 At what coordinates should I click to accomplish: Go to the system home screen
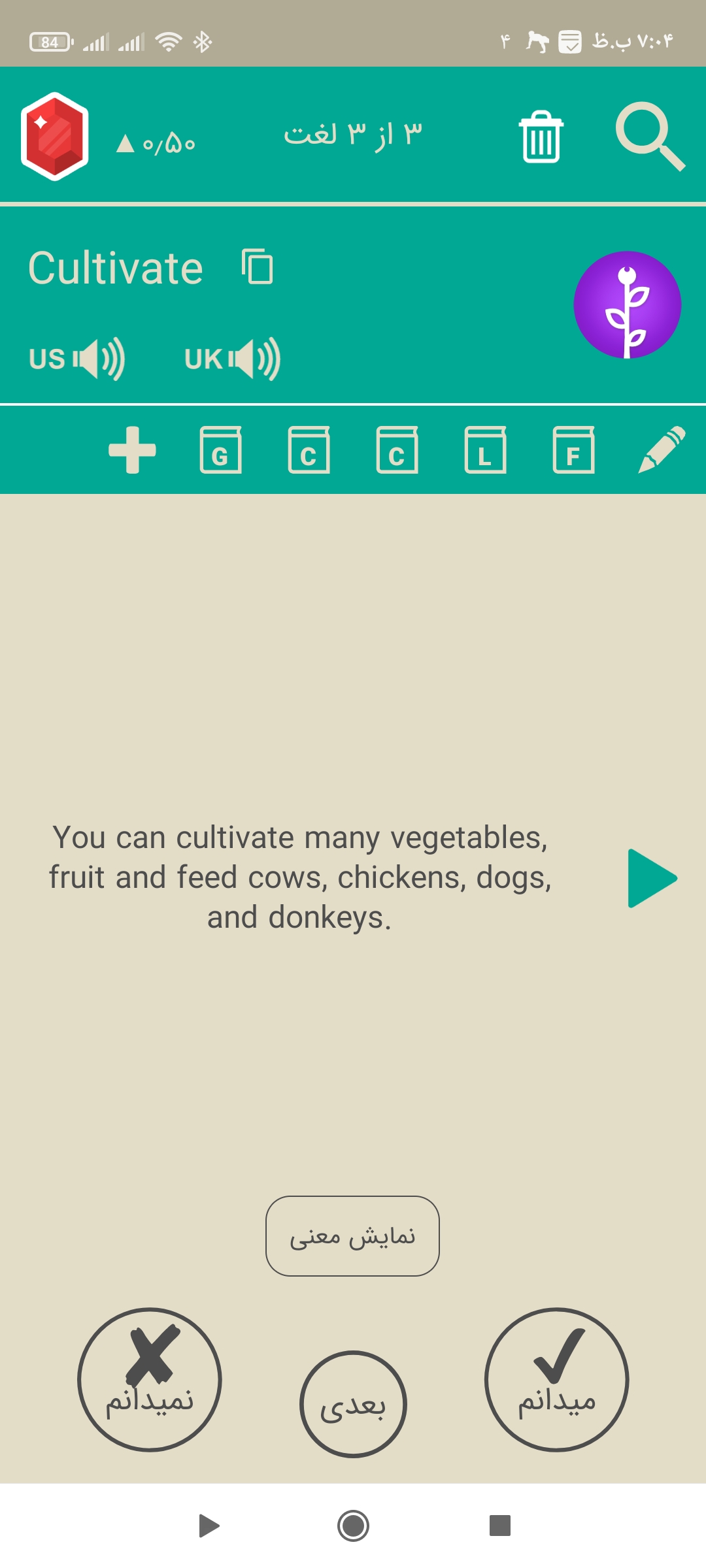[353, 1526]
